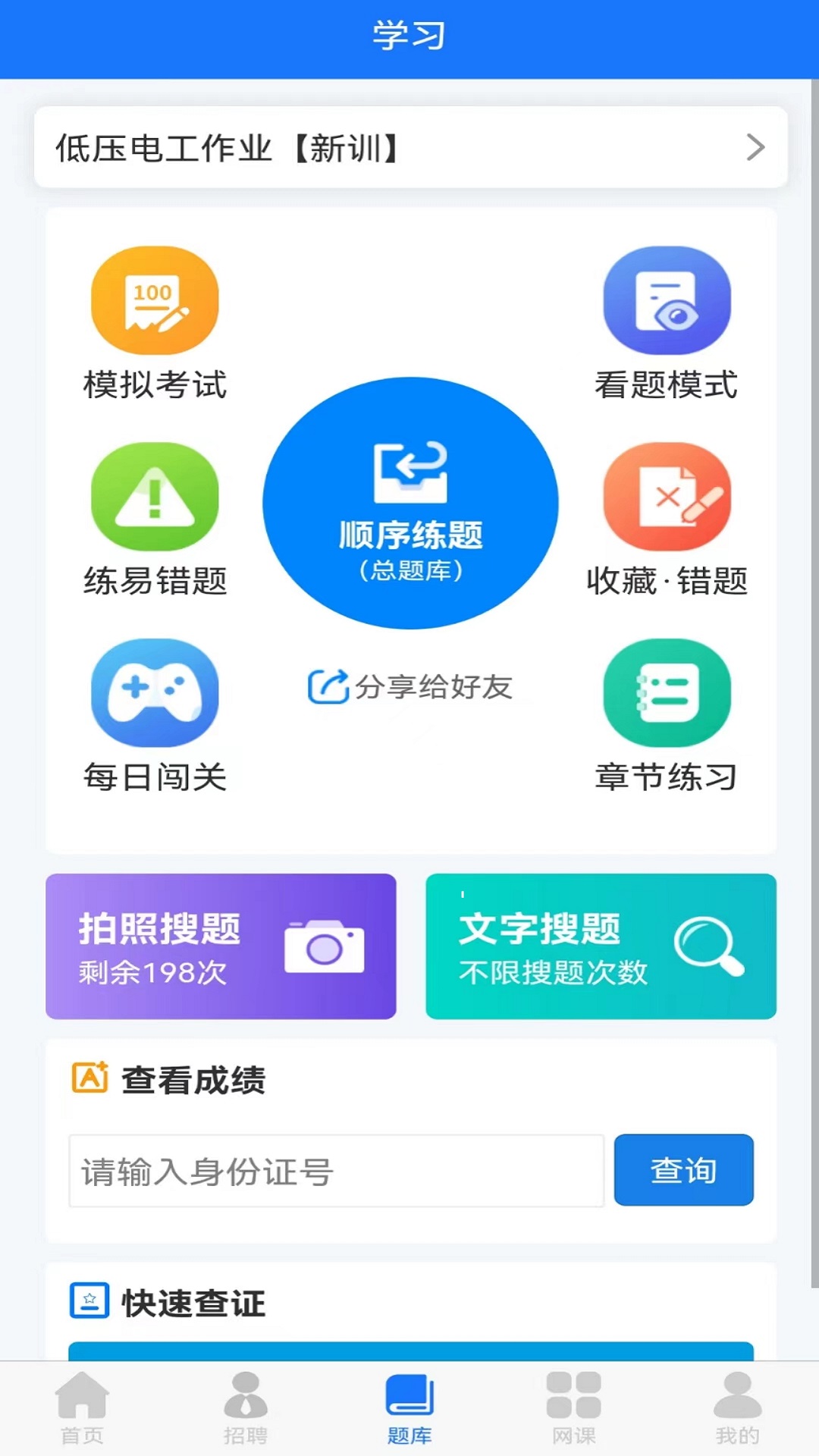Tap the 快速查证 quick certificate verification icon
This screenshot has height=1456, width=819.
90,1300
